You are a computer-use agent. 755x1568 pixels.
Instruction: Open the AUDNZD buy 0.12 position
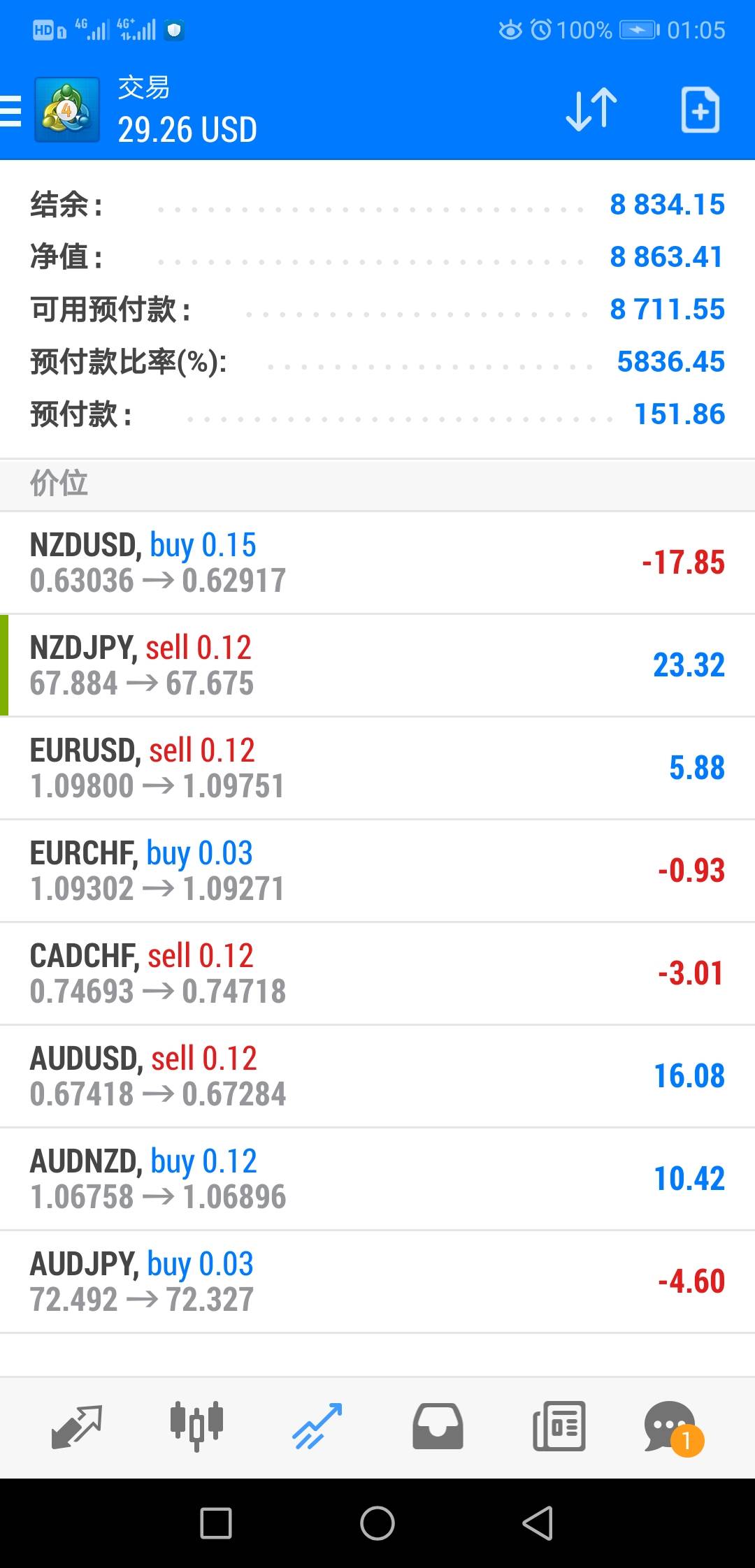(x=377, y=1179)
